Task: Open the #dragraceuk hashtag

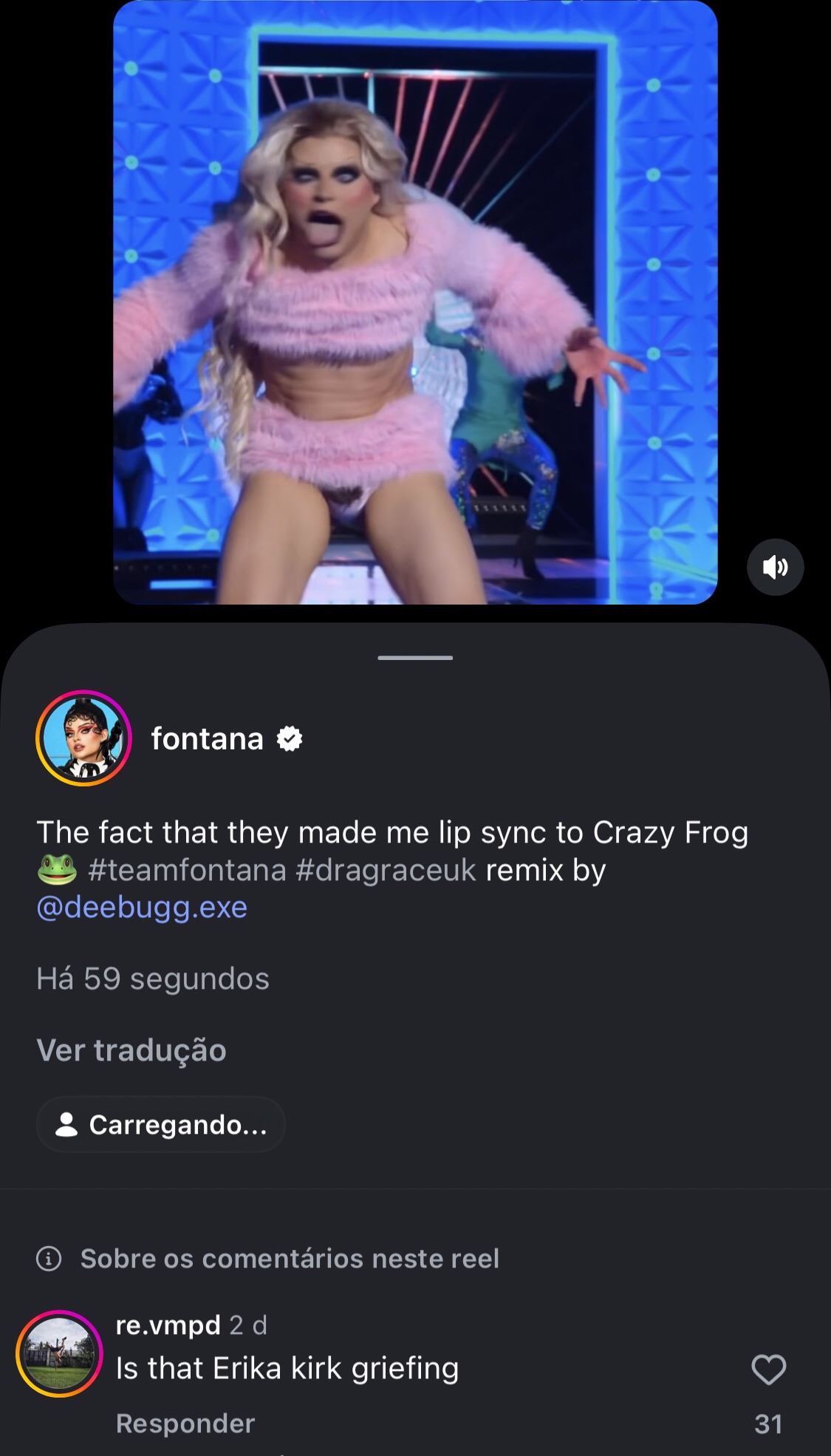Action: point(386,870)
